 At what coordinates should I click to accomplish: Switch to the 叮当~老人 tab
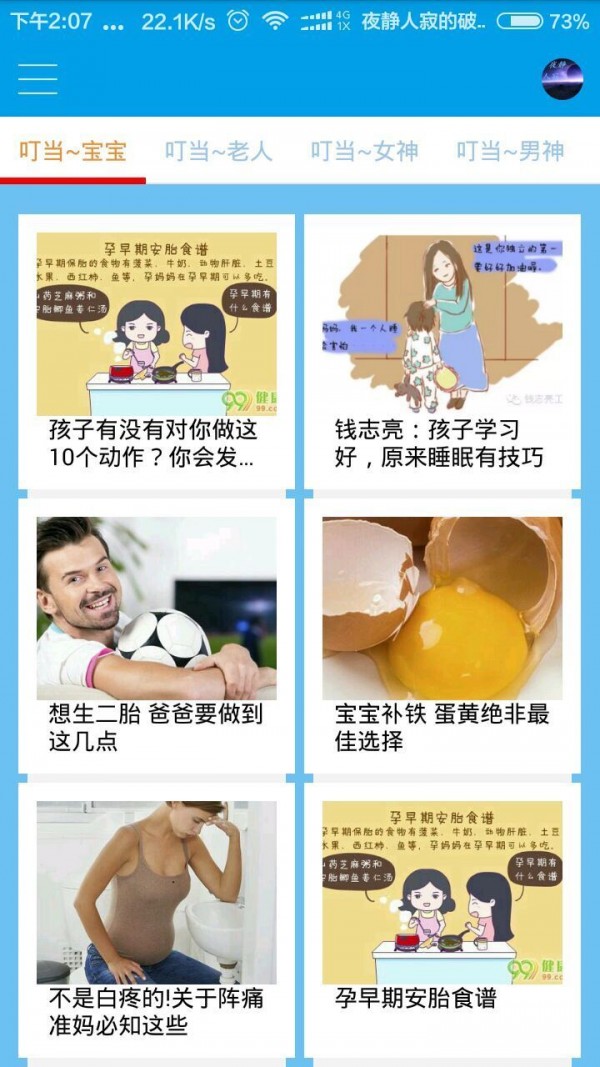(x=218, y=151)
